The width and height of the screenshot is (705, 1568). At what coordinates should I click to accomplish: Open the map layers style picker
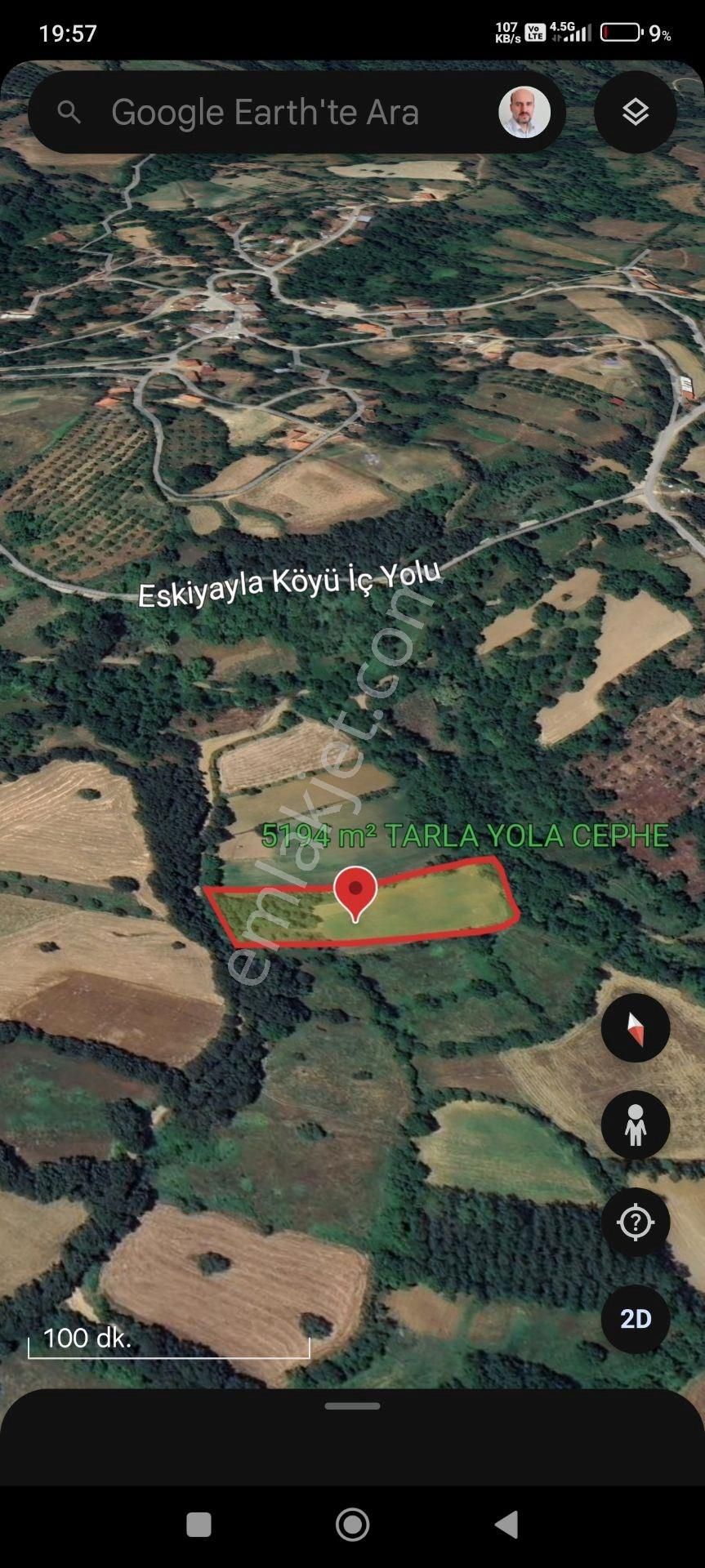tap(636, 112)
